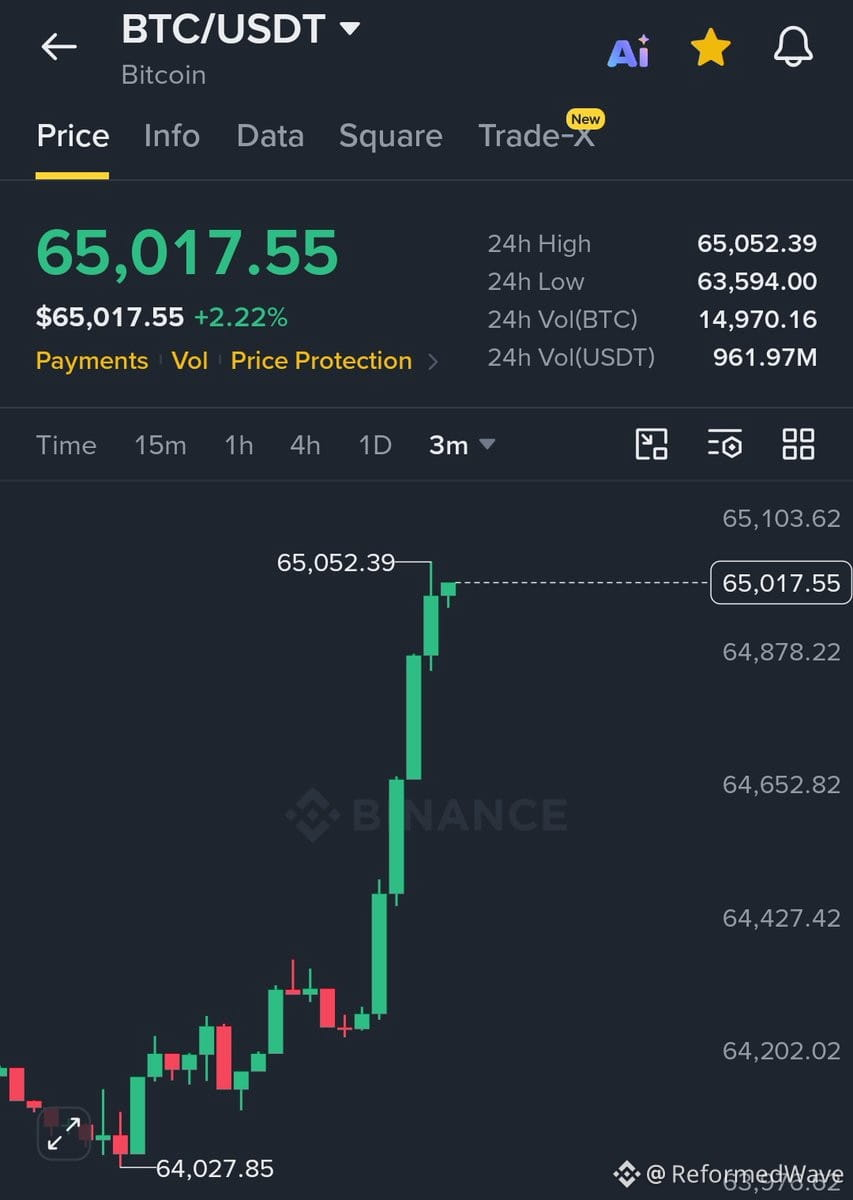The image size is (853, 1200).
Task: Expand the chart to fullscreen
Action: click(x=65, y=1134)
